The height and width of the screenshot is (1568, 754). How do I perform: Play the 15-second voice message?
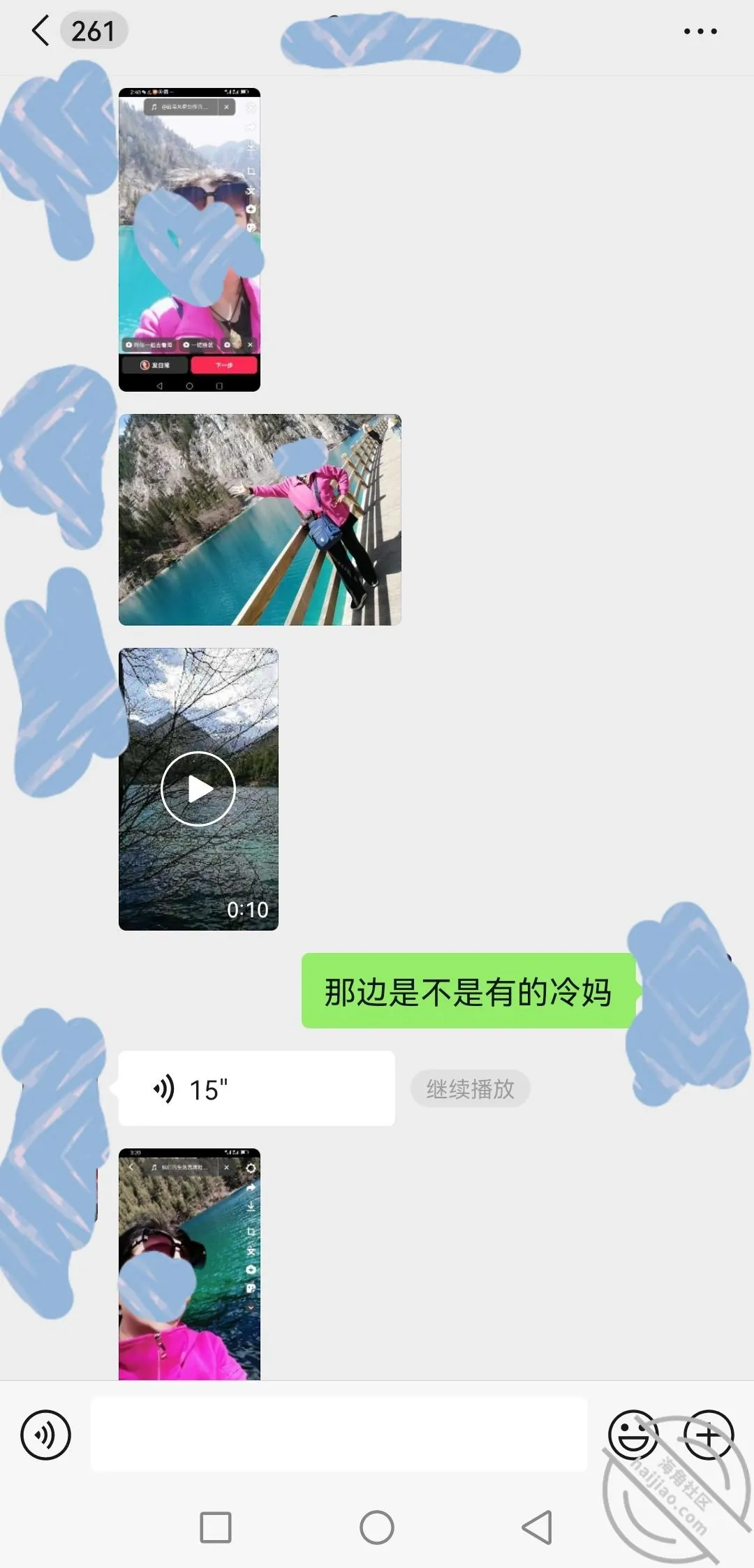click(256, 1088)
